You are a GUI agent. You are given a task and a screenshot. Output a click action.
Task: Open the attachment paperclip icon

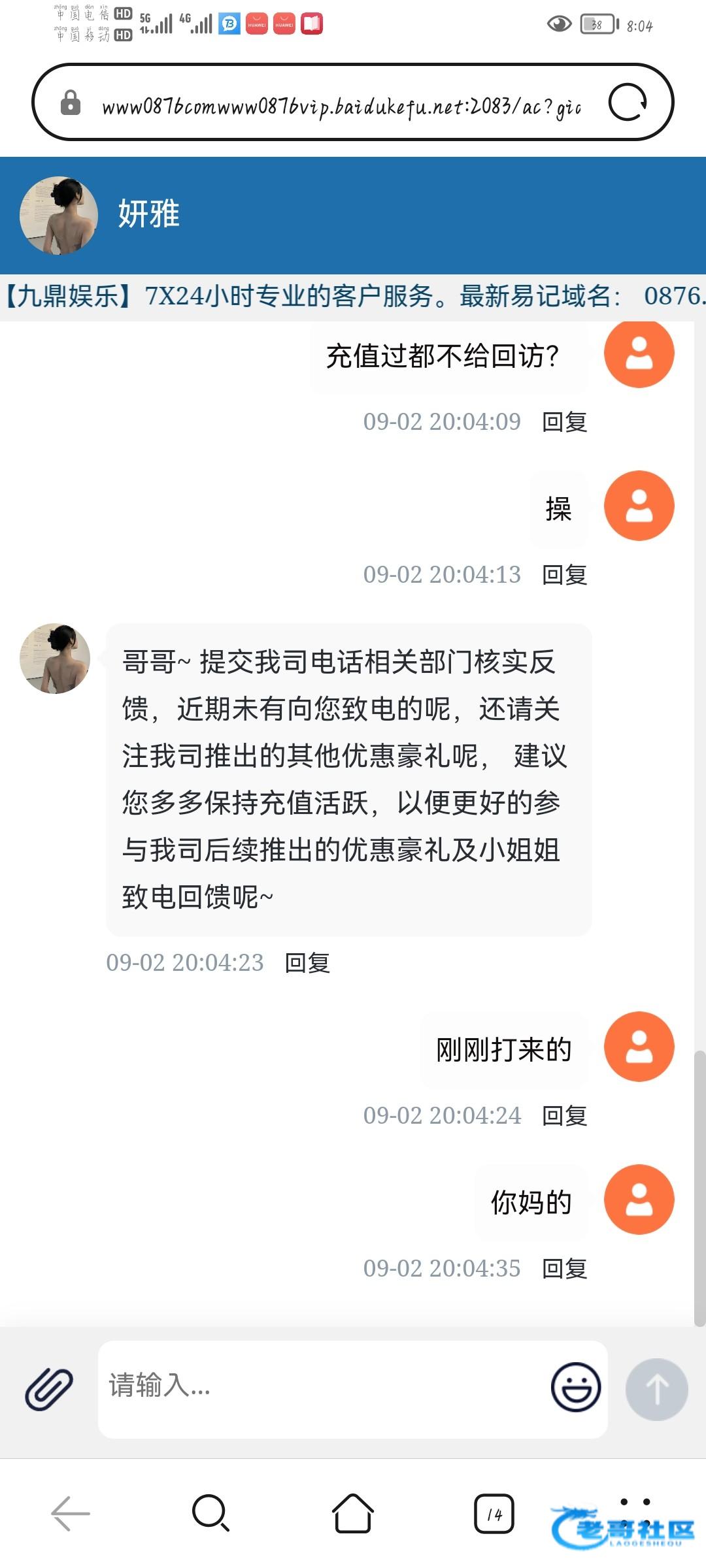49,1388
